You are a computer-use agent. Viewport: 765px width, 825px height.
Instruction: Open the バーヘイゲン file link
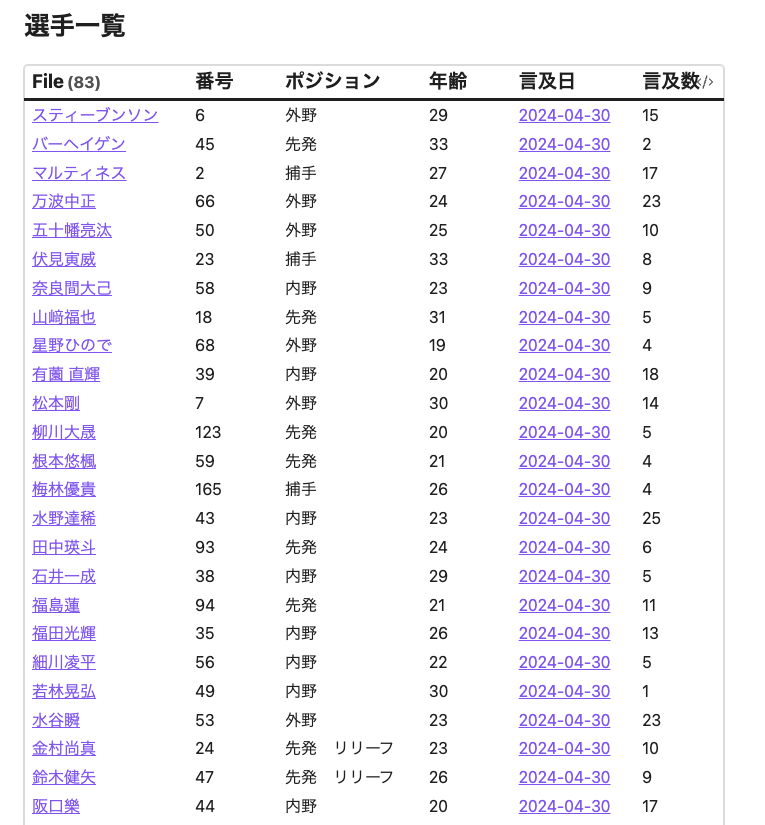tap(79, 144)
